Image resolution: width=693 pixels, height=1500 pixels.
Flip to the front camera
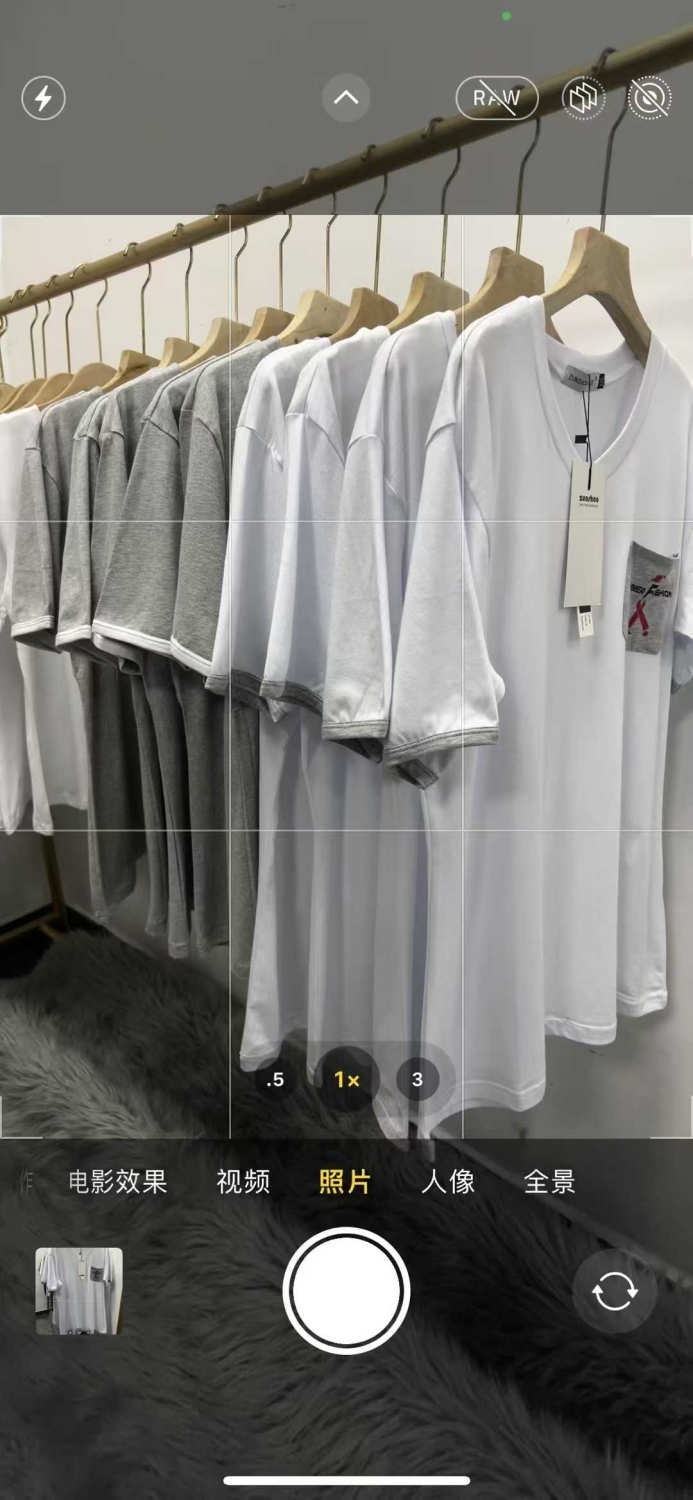[614, 1292]
